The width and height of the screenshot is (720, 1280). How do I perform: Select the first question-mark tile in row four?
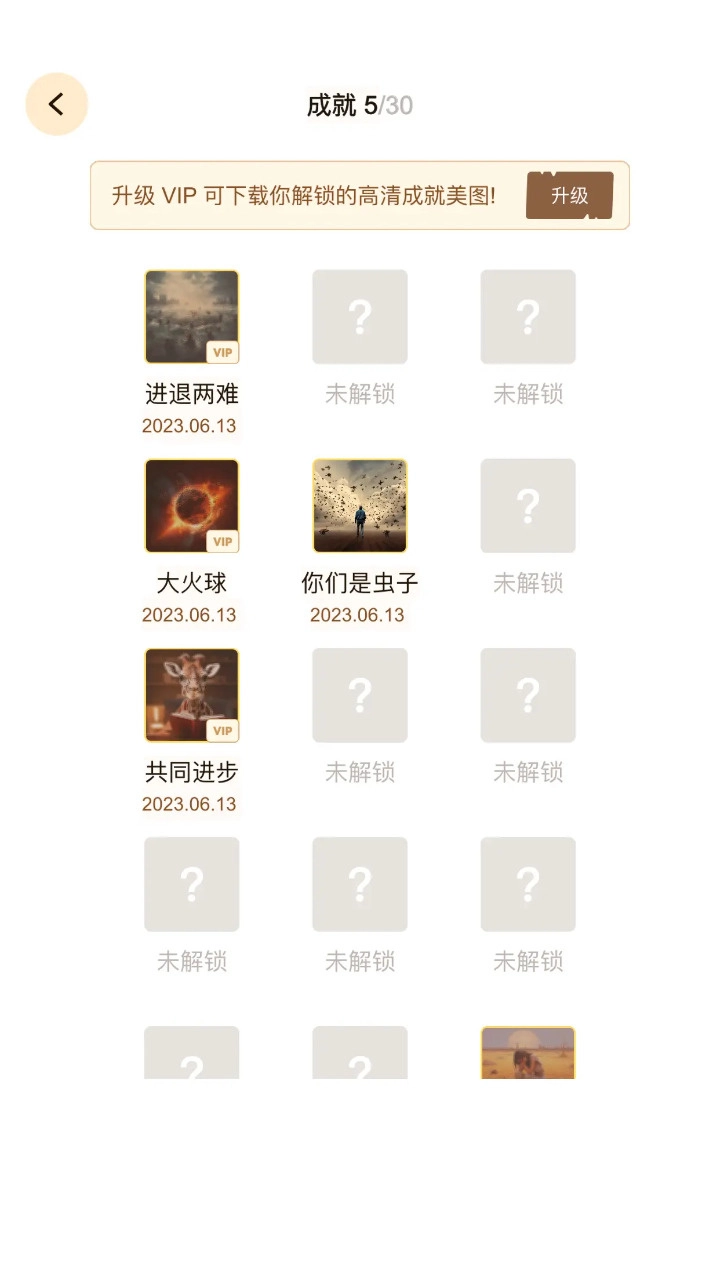(x=192, y=885)
